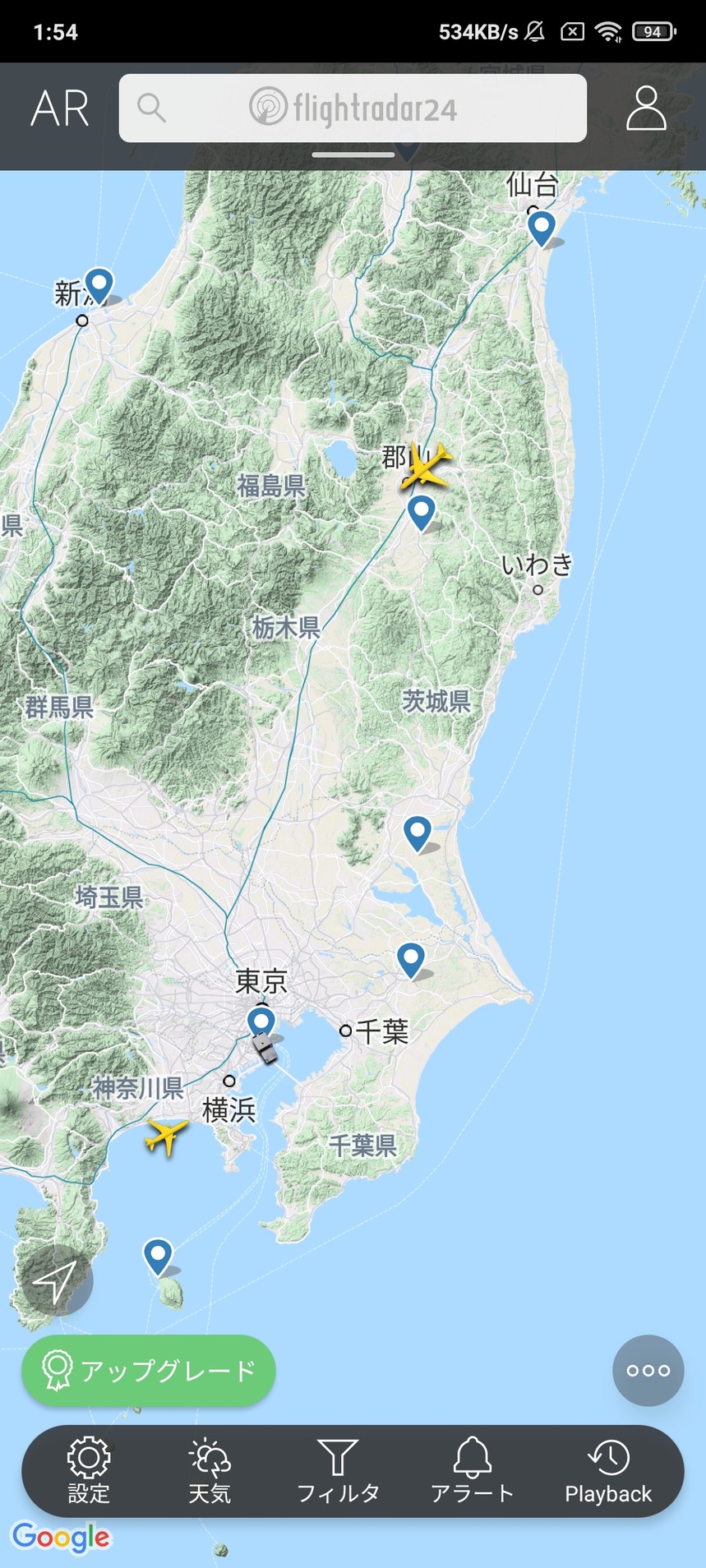Tap the flightradar24 search box
Screen dimensions: 706x1568
(353, 108)
